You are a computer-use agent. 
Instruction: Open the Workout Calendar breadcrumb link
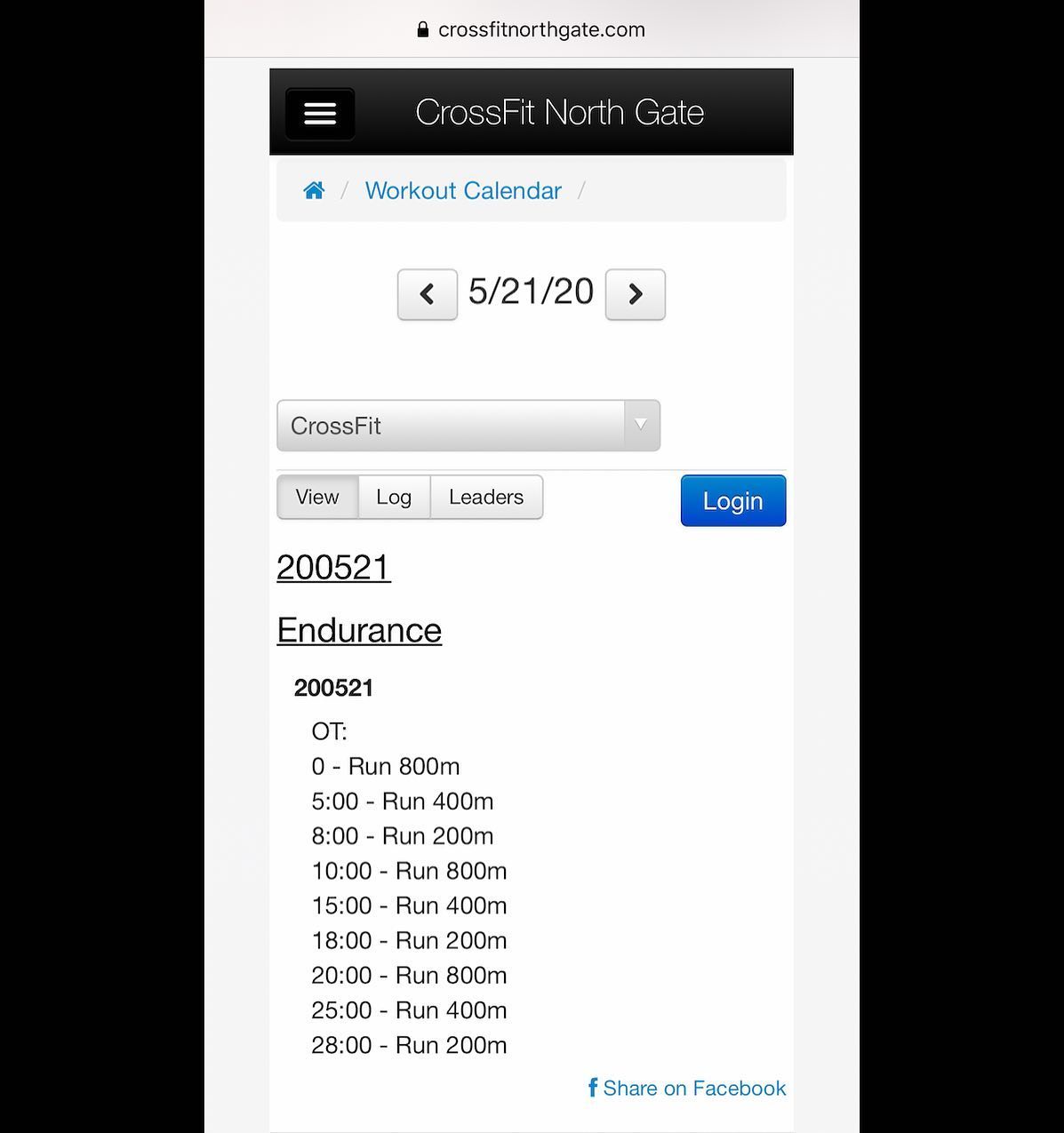tap(463, 190)
